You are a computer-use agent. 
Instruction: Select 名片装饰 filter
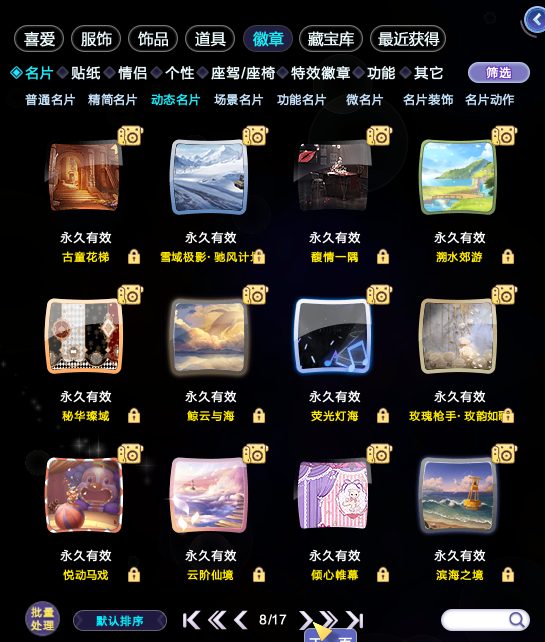point(427,99)
